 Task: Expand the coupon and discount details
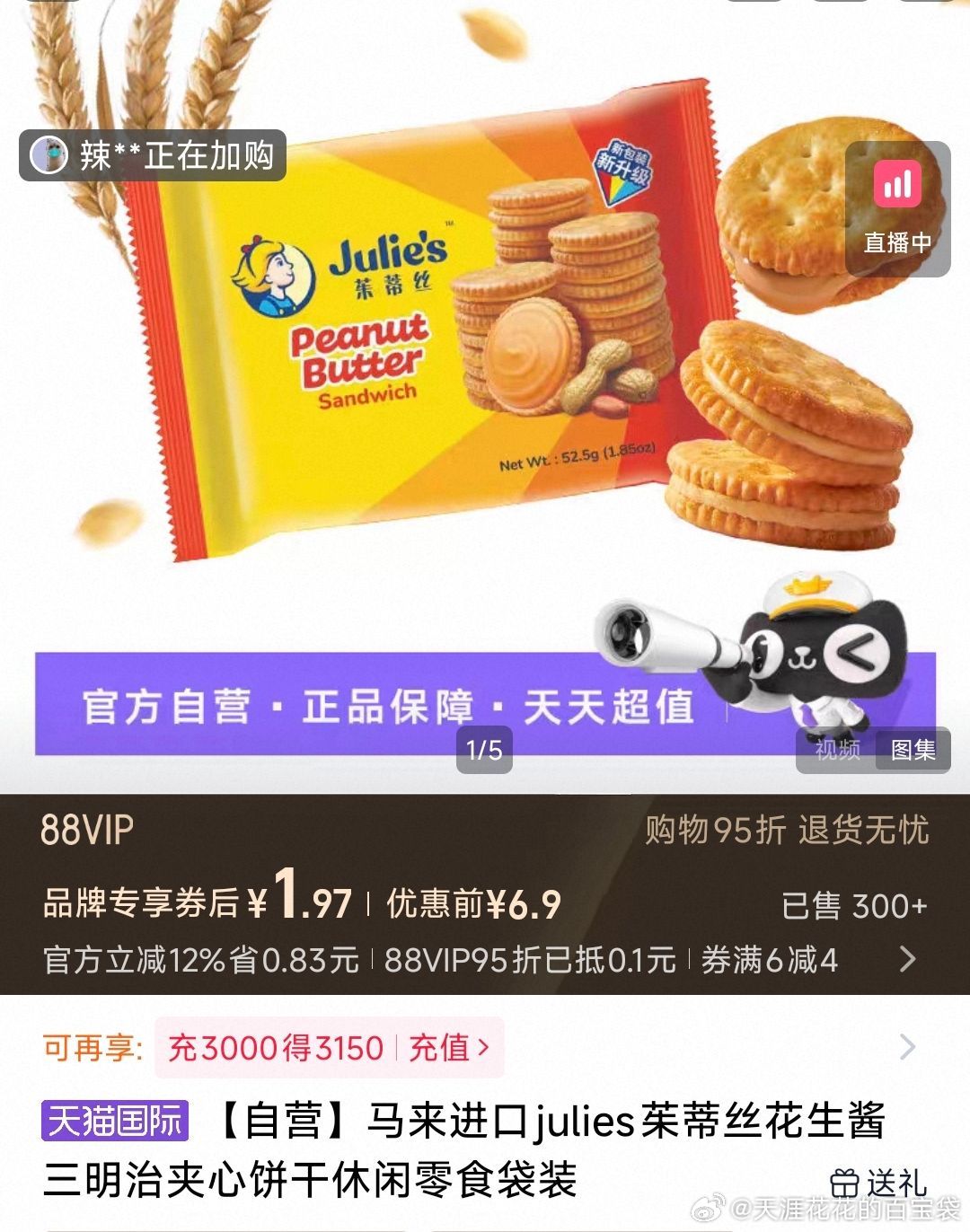click(907, 959)
